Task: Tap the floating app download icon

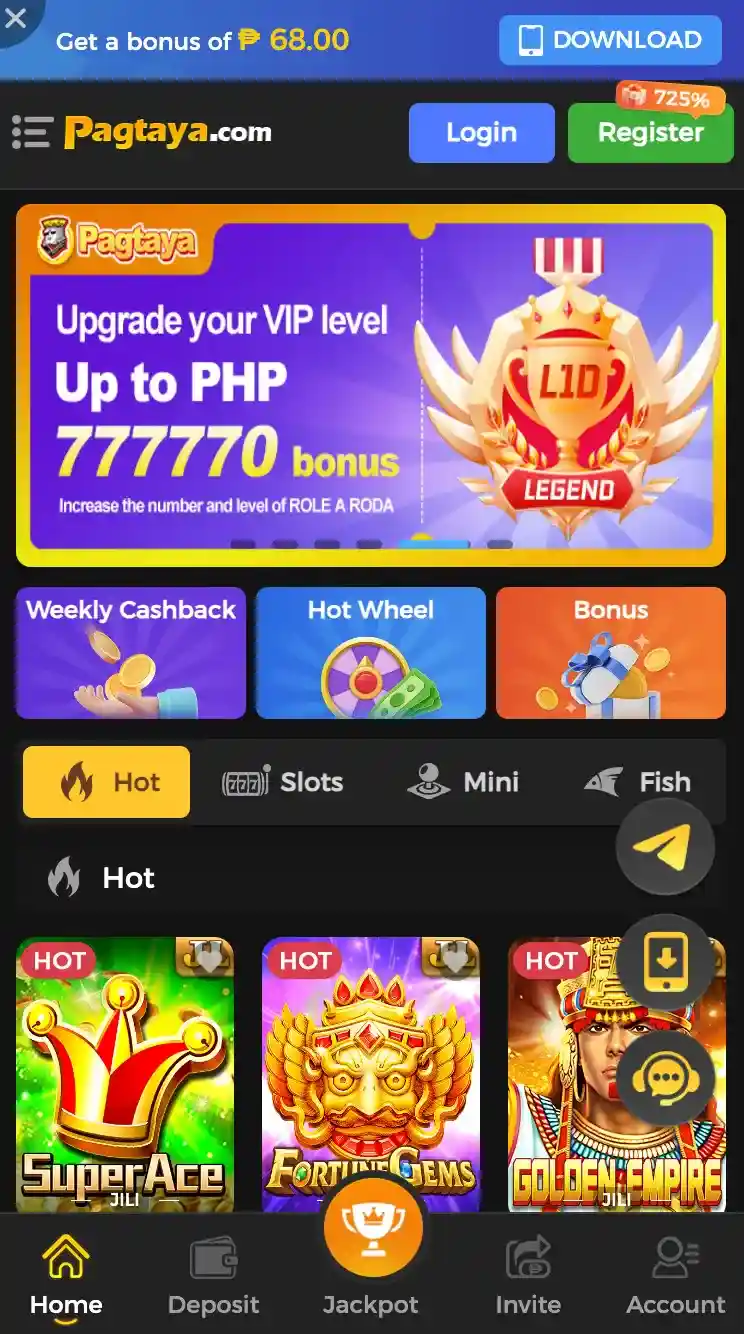Action: (x=665, y=962)
